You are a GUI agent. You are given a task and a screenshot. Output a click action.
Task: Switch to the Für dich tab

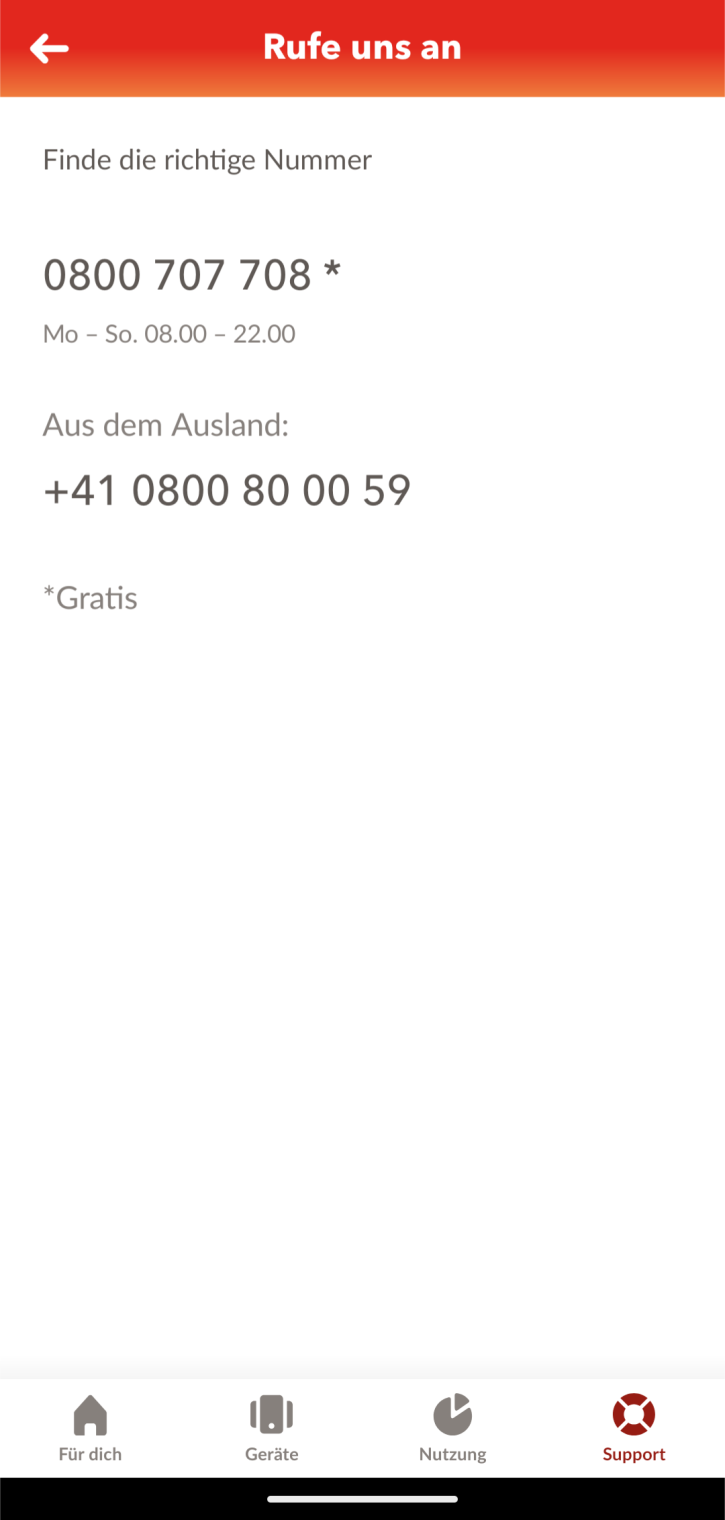[x=90, y=1428]
